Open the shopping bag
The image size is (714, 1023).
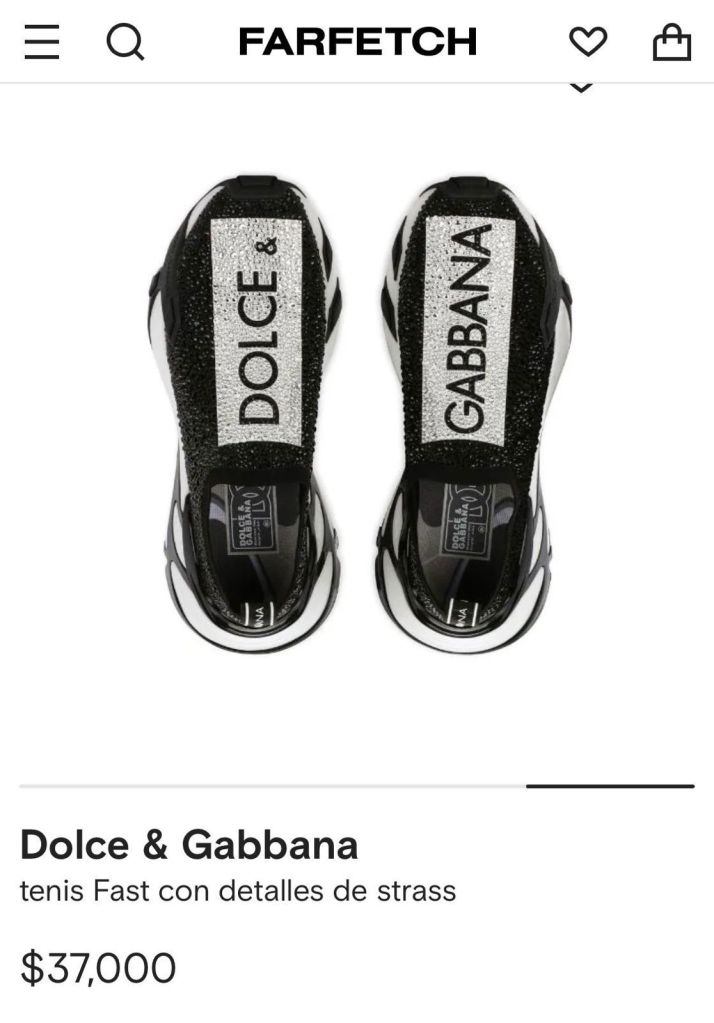[671, 42]
